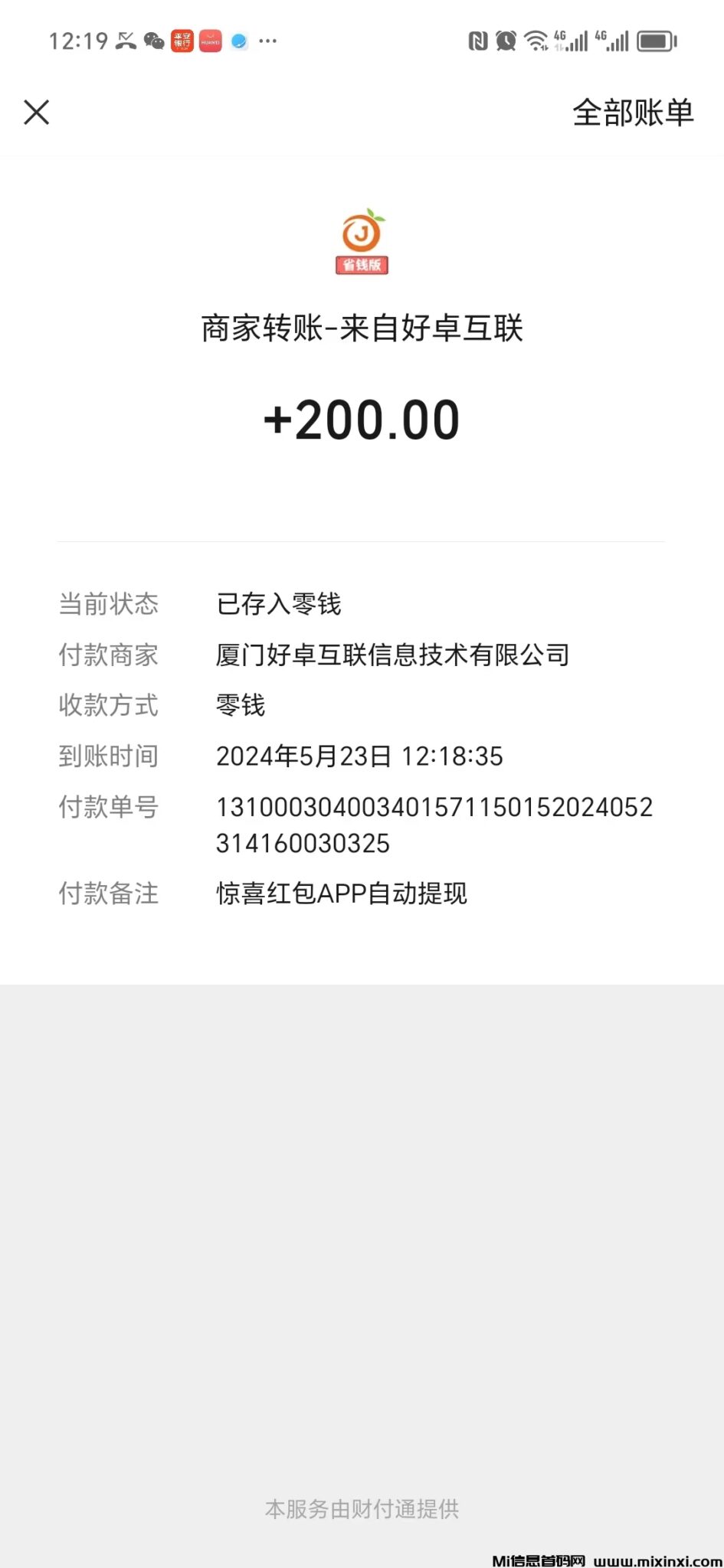
Task: Select the battery indicator icon
Action: pos(657,41)
